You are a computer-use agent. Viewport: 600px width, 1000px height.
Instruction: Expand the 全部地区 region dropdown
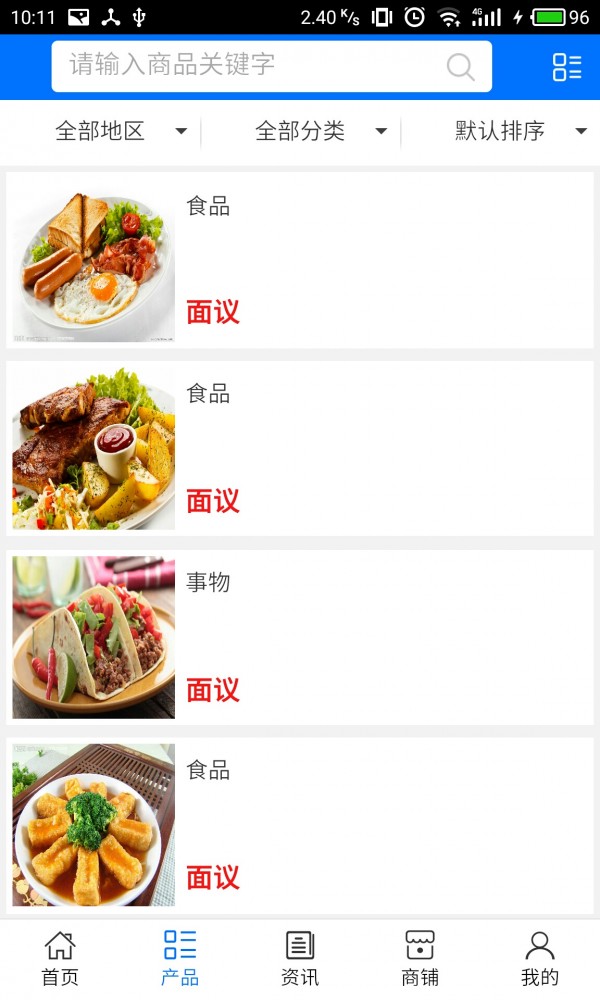coord(120,131)
